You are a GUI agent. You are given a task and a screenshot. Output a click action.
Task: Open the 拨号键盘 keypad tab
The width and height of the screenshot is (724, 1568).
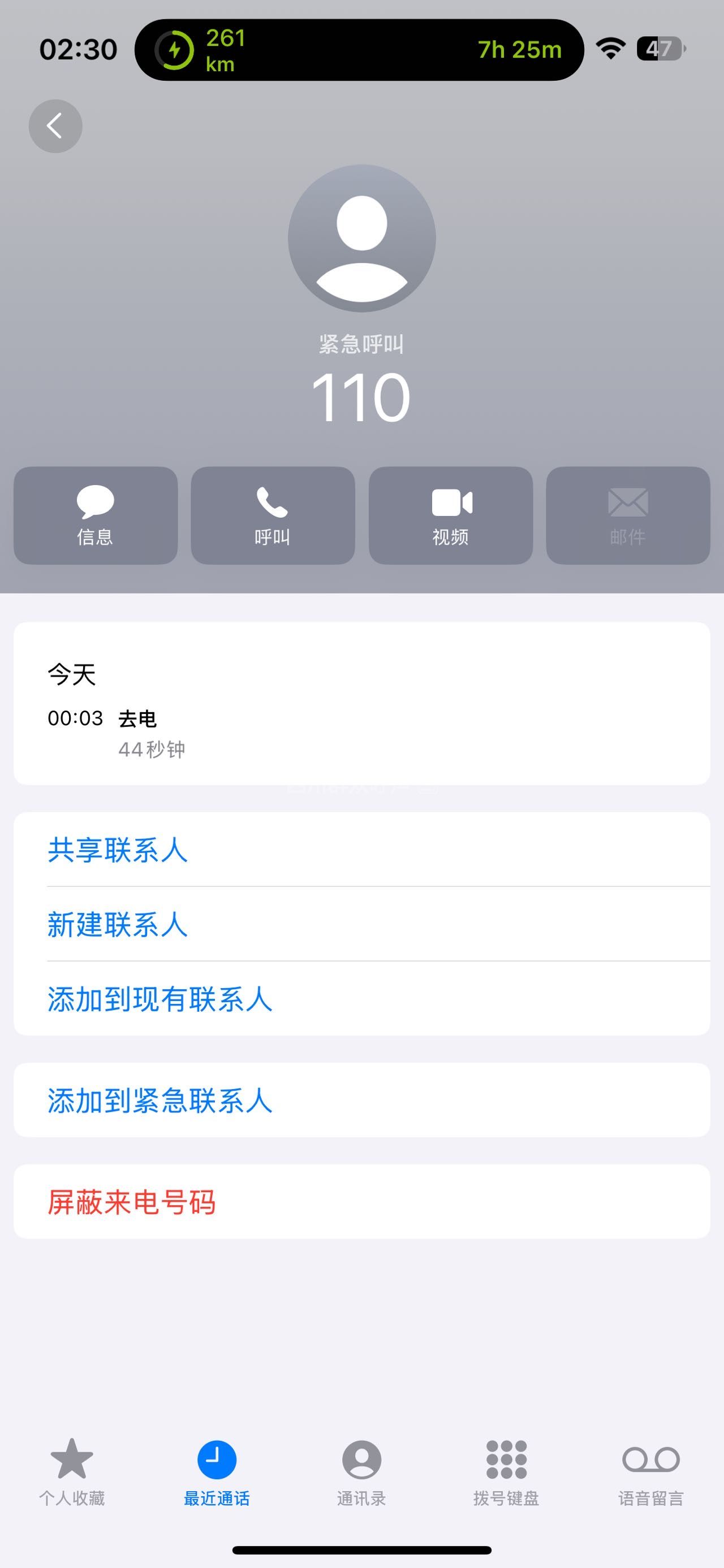pyautogui.click(x=506, y=1471)
